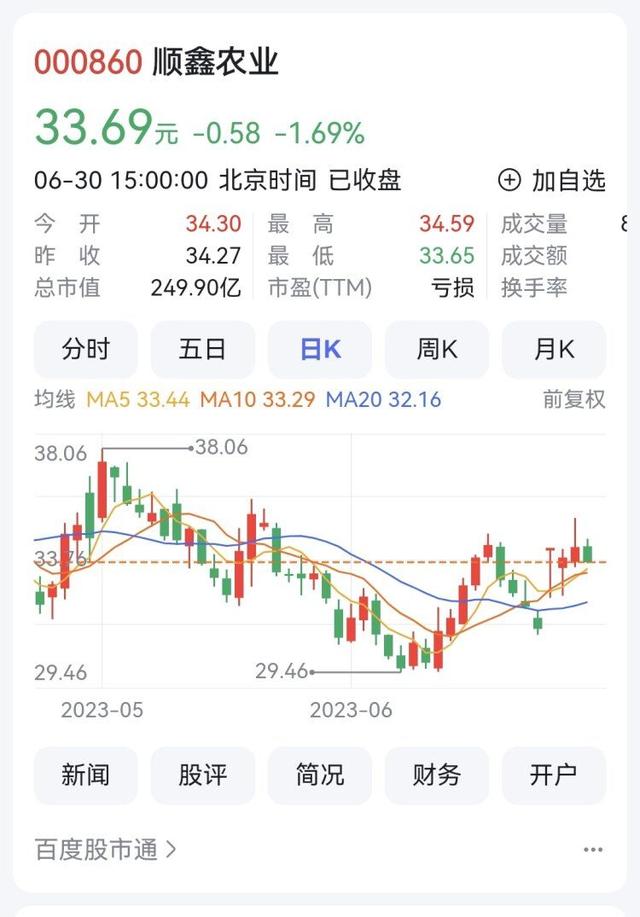Show the 月K monthly chart
640x917 pixels.
coord(554,350)
